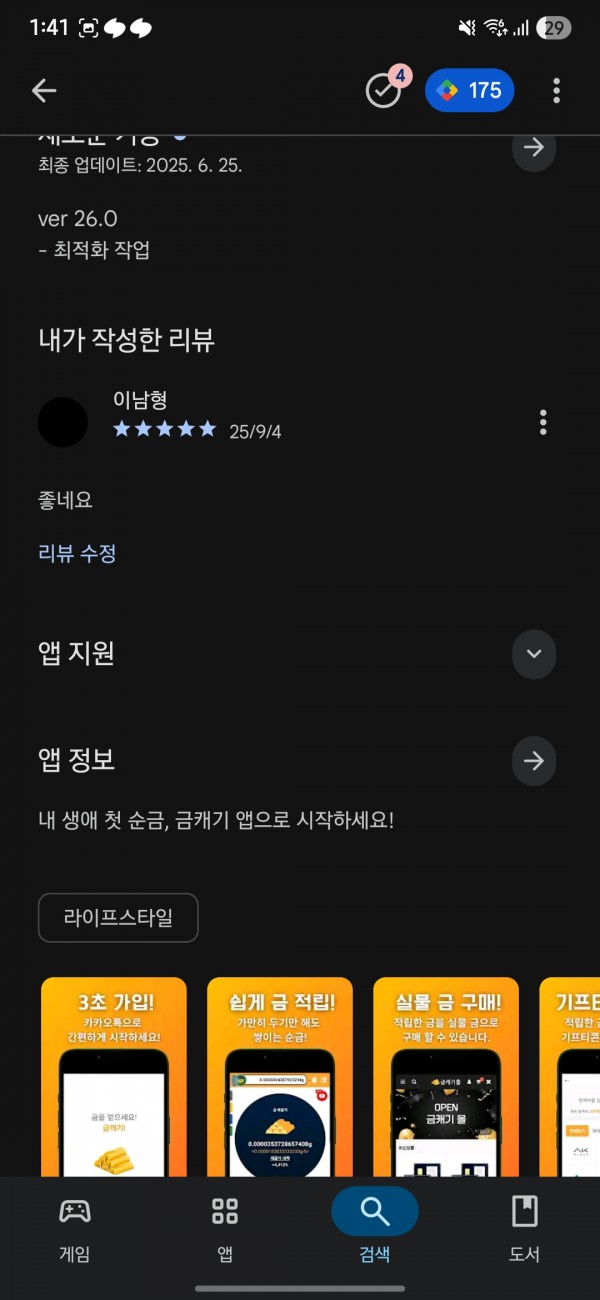This screenshot has width=600, height=1300.
Task: Switch to the 검색 tab
Action: 375,1226
